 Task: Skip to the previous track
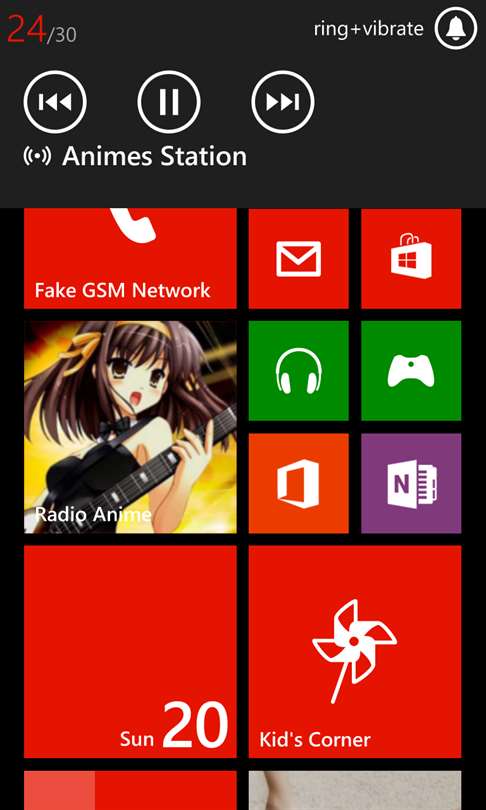coord(55,102)
